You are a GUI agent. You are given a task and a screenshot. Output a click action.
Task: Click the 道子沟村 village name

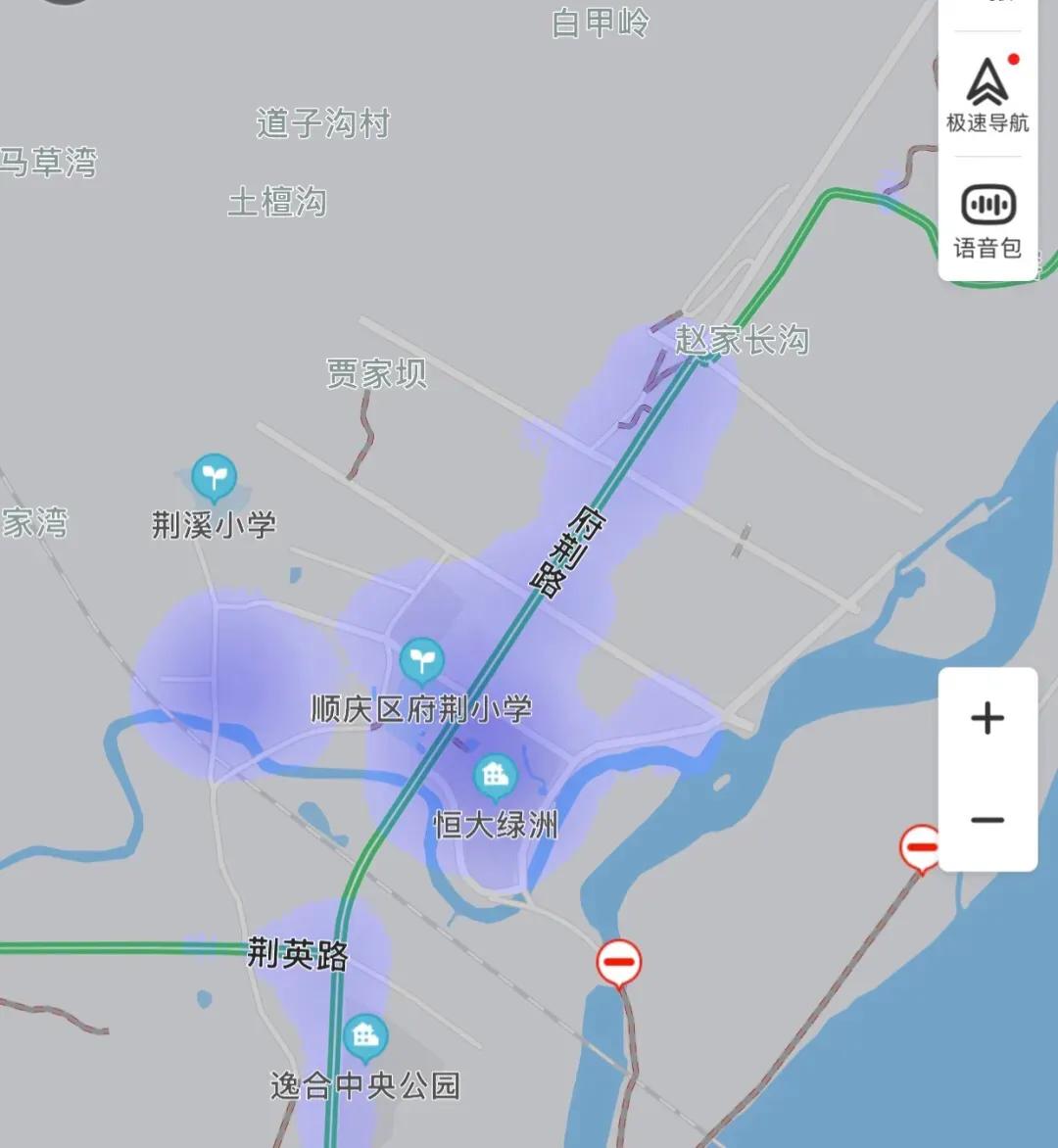pyautogui.click(x=323, y=121)
